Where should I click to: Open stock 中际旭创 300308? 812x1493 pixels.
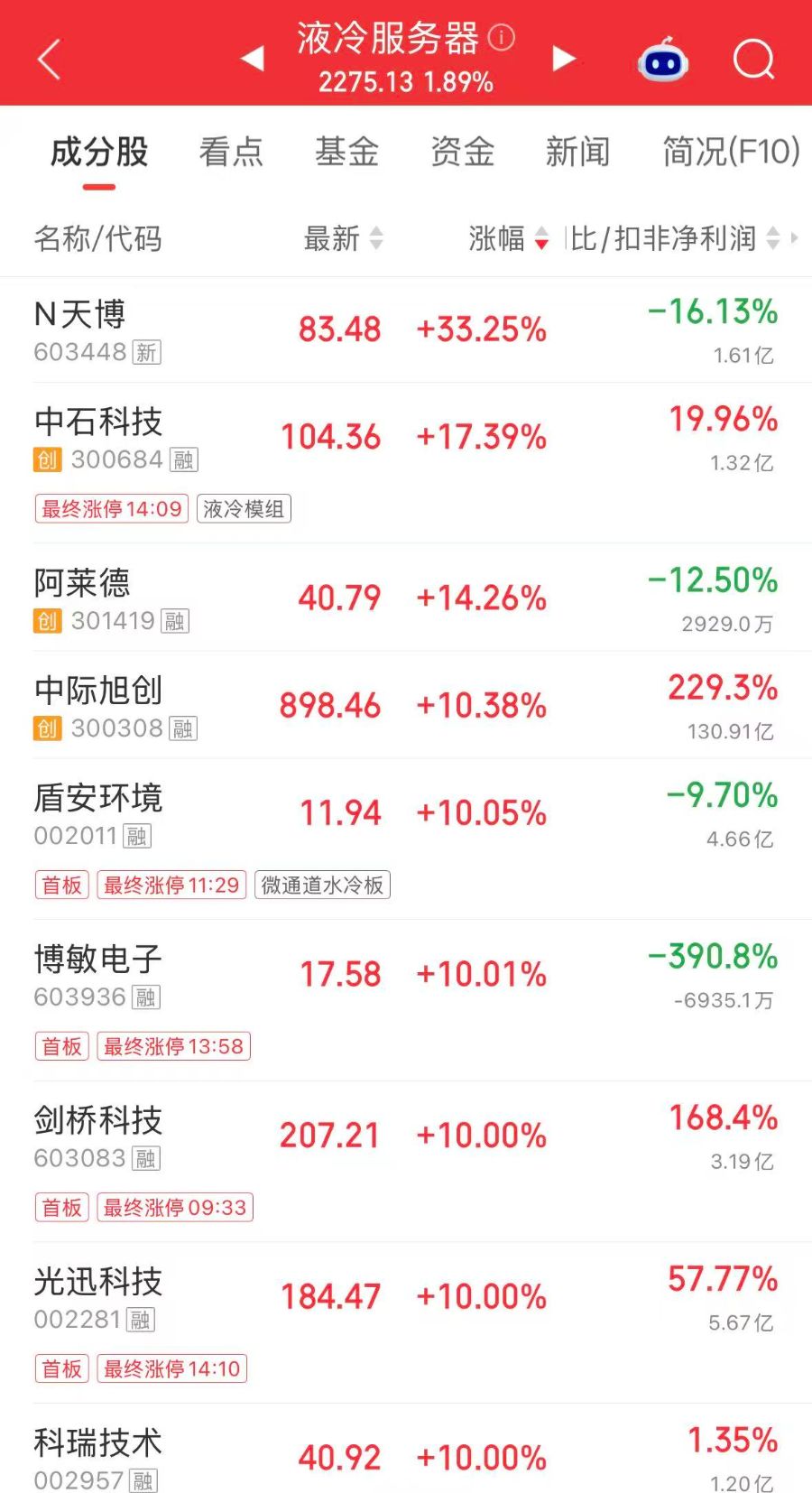[406, 705]
